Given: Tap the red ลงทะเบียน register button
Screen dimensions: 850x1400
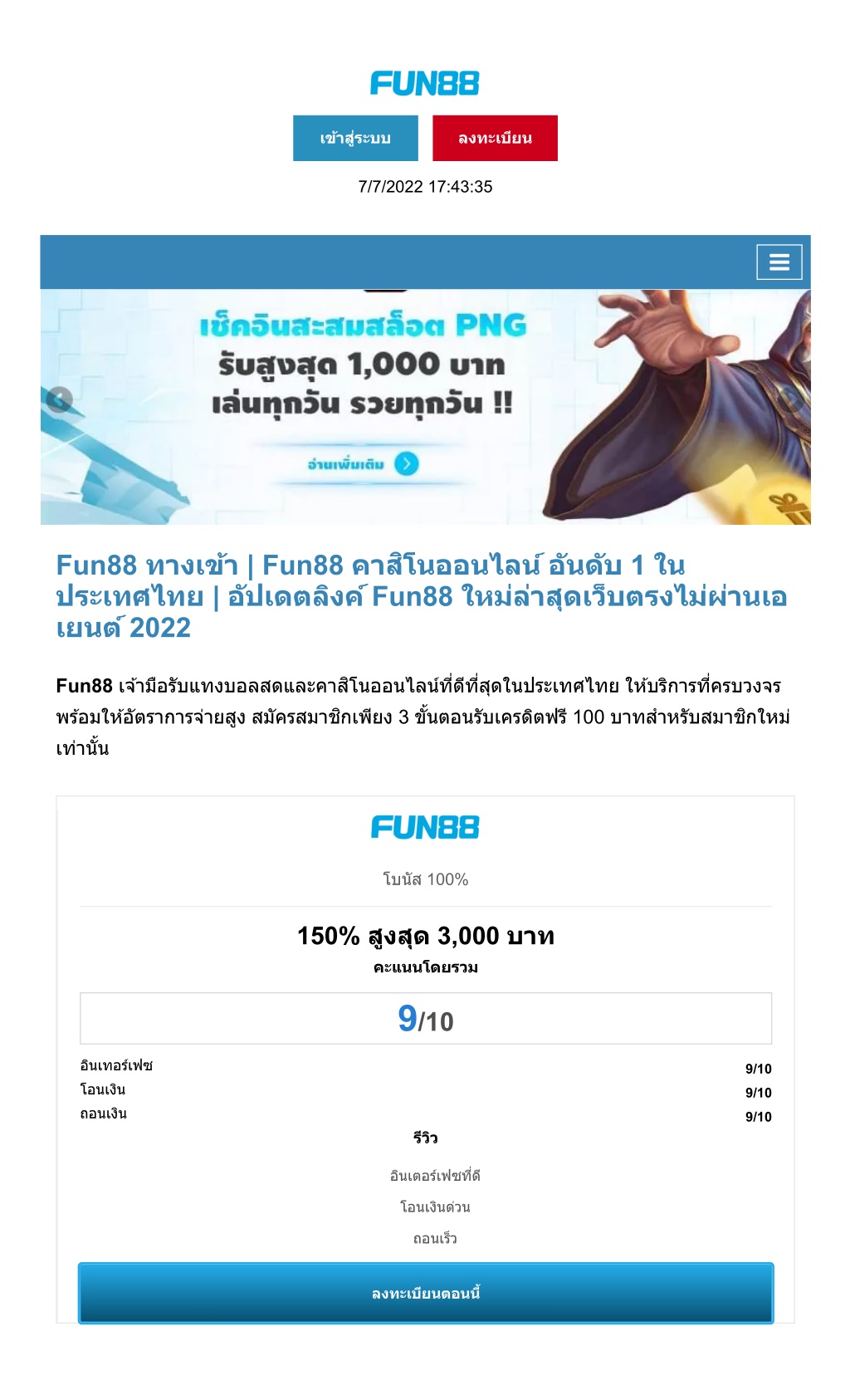Looking at the screenshot, I should (x=495, y=138).
